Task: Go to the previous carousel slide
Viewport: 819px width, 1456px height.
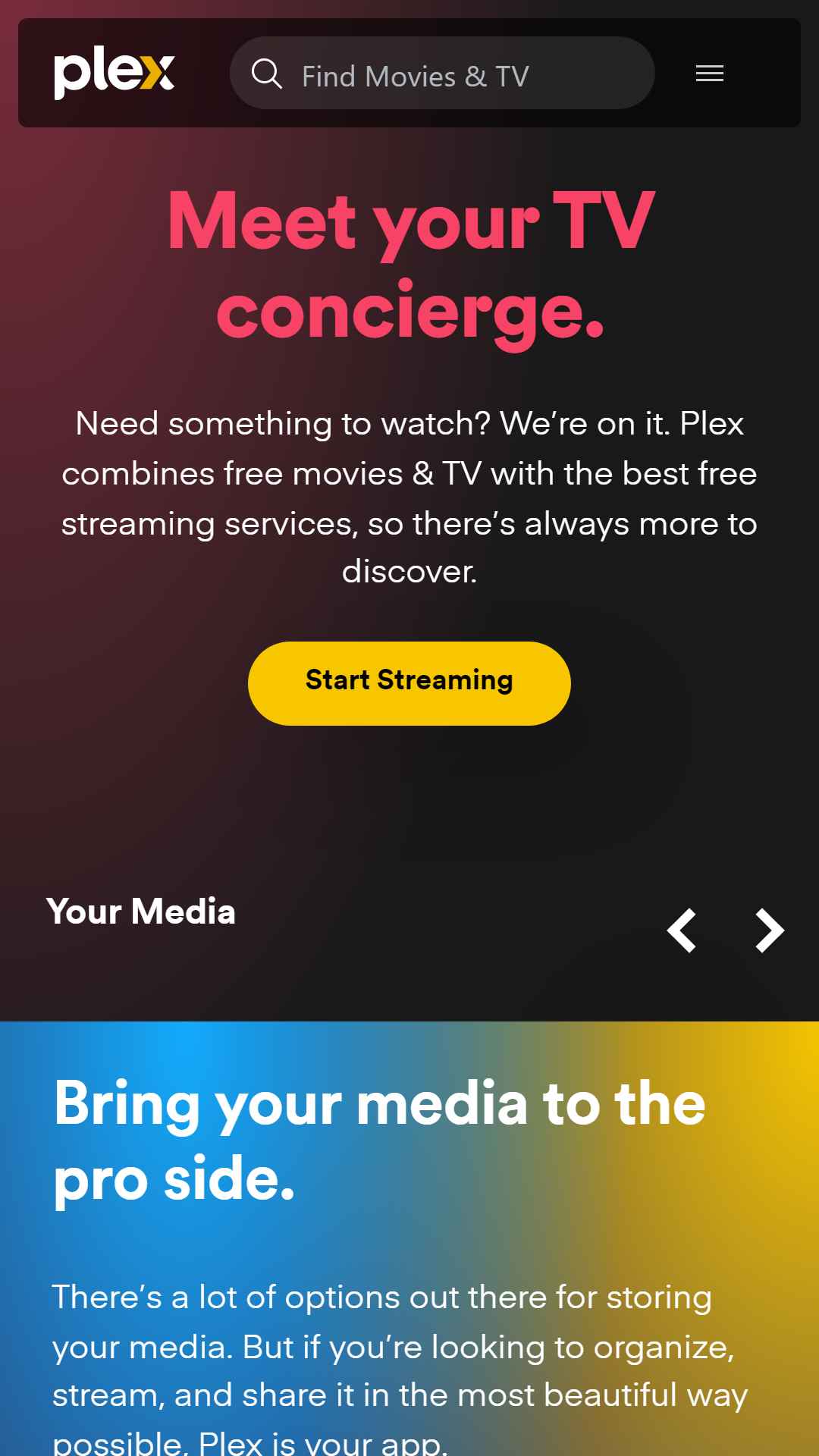Action: click(x=682, y=930)
